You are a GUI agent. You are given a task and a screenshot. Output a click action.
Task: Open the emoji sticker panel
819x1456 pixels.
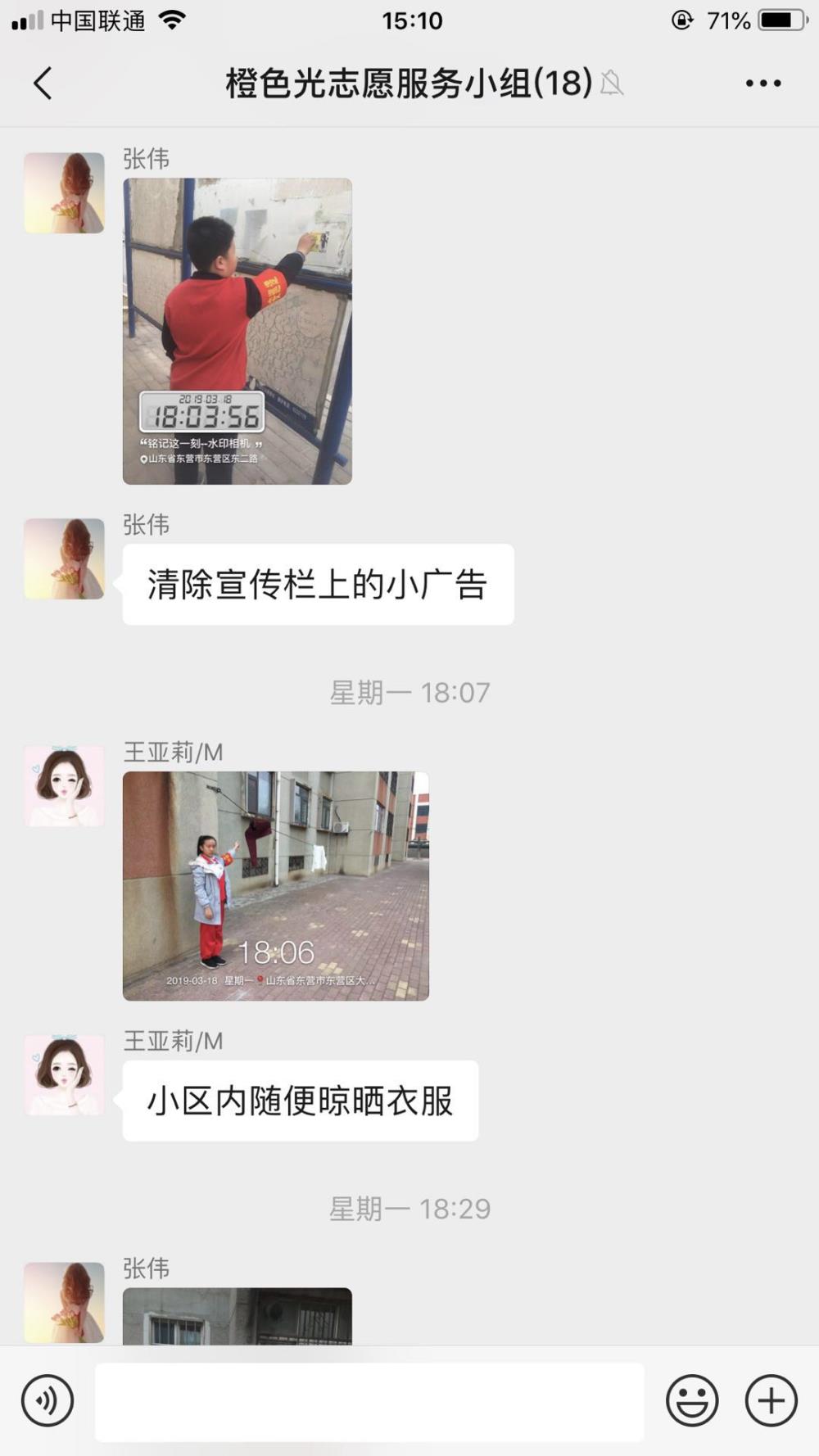[x=692, y=1400]
